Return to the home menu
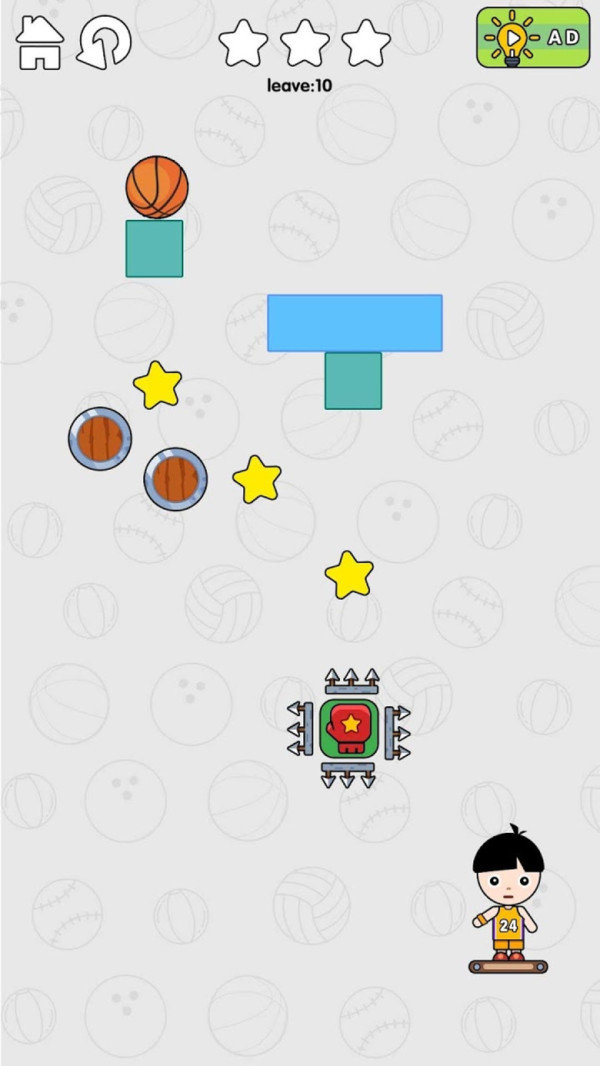 coord(39,42)
